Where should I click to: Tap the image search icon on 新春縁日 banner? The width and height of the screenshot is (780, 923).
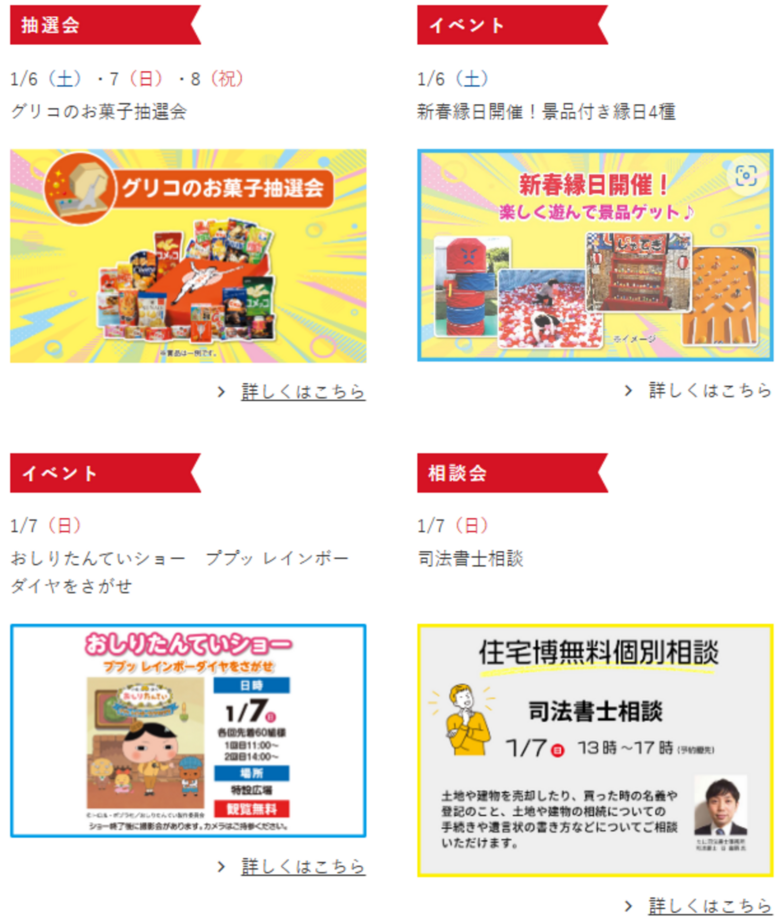[x=745, y=177]
